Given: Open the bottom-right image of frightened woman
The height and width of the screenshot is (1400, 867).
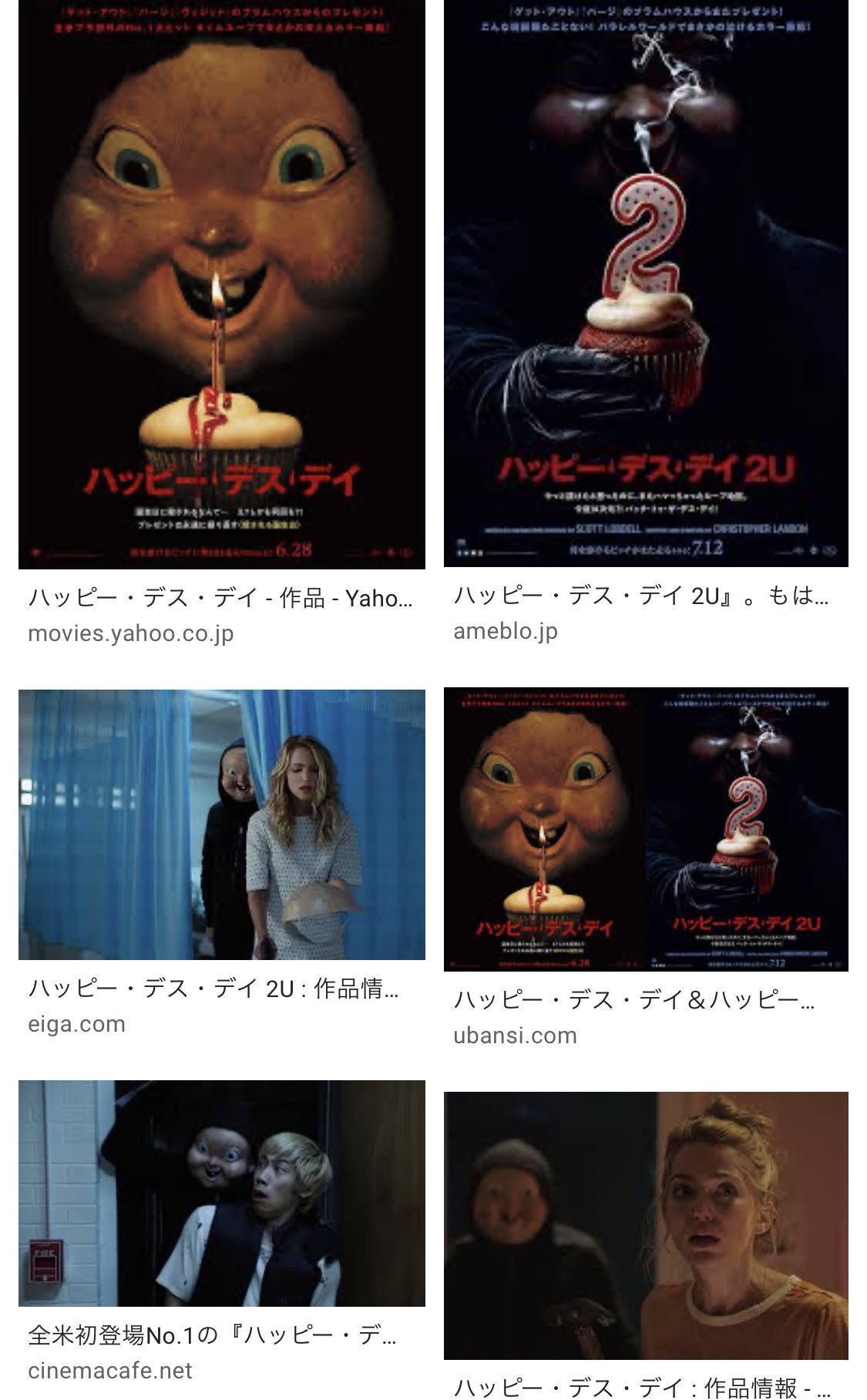Looking at the screenshot, I should point(646,1226).
